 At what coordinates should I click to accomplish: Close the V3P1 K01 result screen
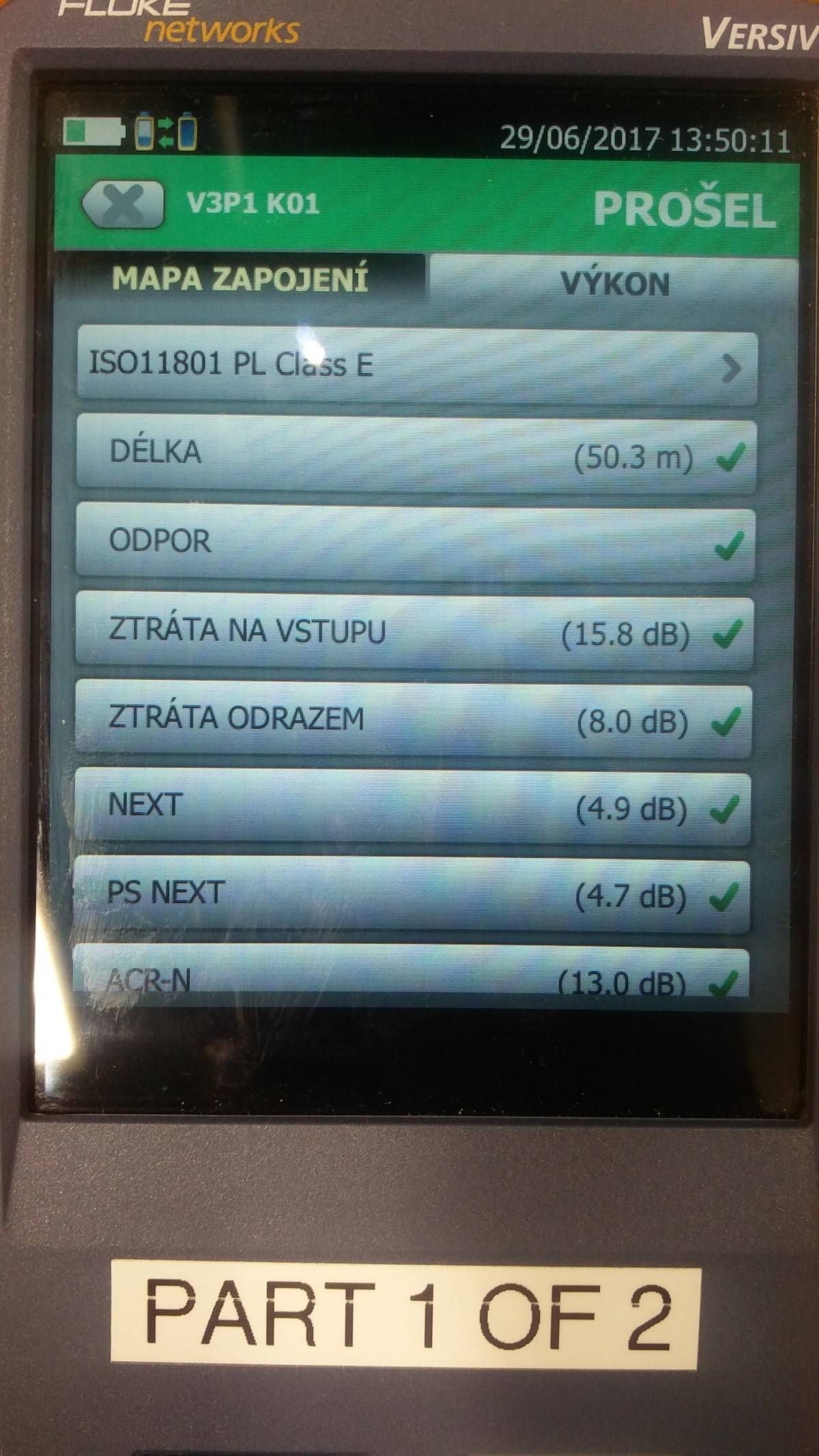point(123,204)
